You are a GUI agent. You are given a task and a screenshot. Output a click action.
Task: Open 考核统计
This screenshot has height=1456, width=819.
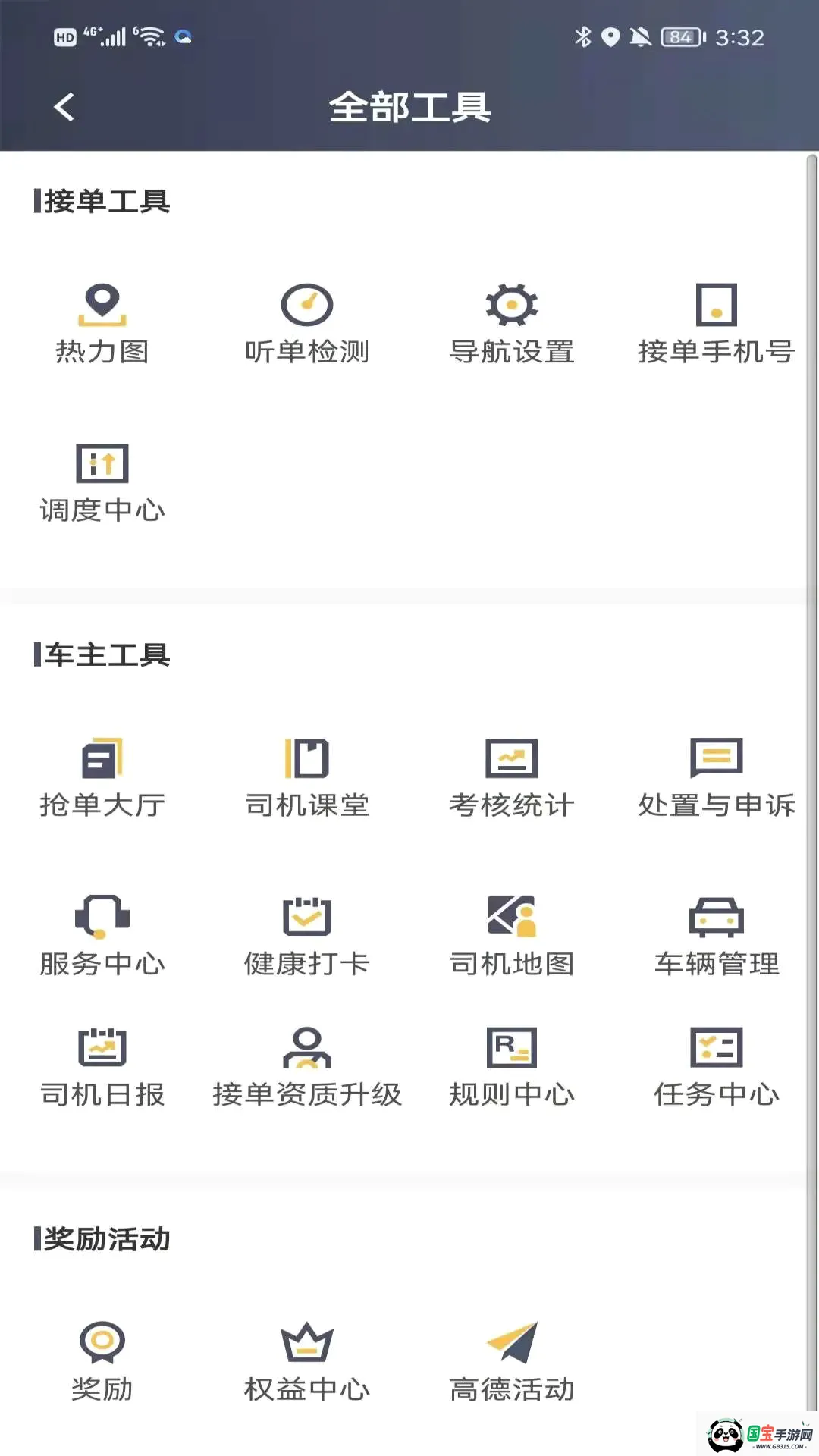pyautogui.click(x=512, y=778)
